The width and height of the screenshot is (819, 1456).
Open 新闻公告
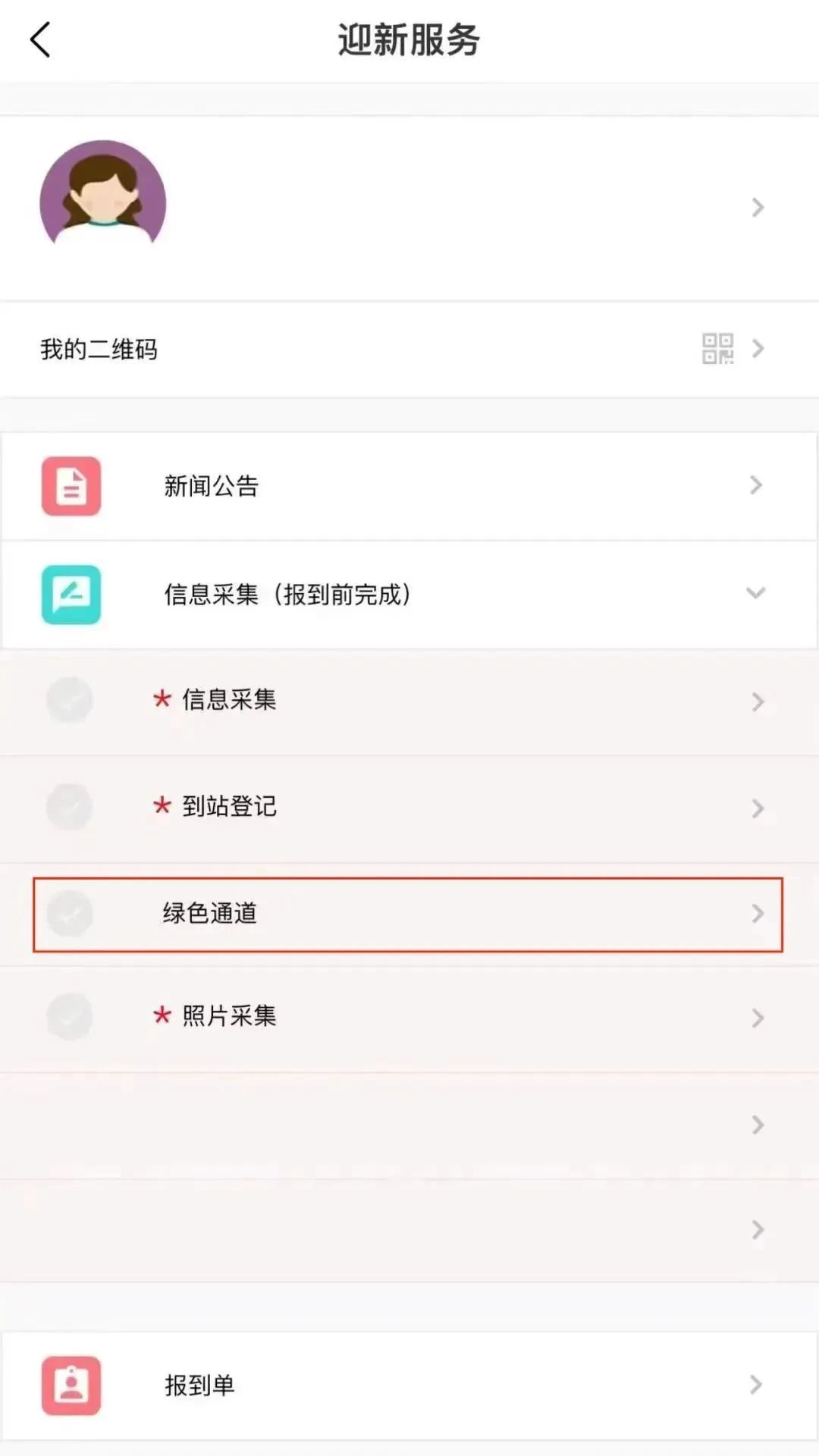tap(409, 486)
